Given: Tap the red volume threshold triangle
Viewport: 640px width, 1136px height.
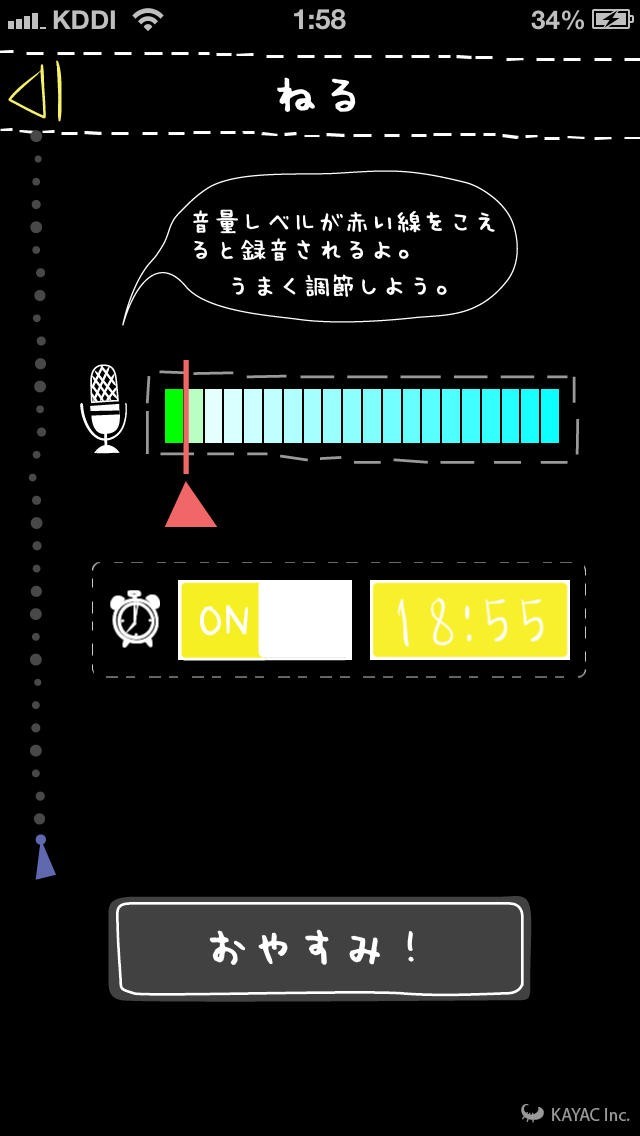Looking at the screenshot, I should tap(190, 507).
